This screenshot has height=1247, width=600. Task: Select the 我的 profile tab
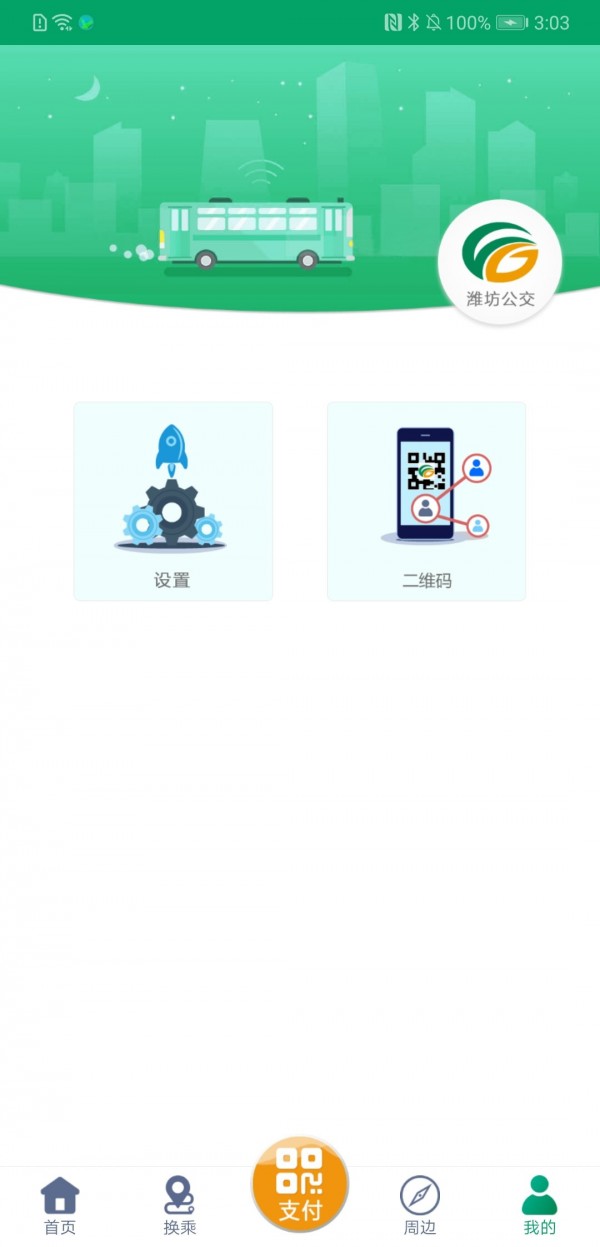point(539,1205)
